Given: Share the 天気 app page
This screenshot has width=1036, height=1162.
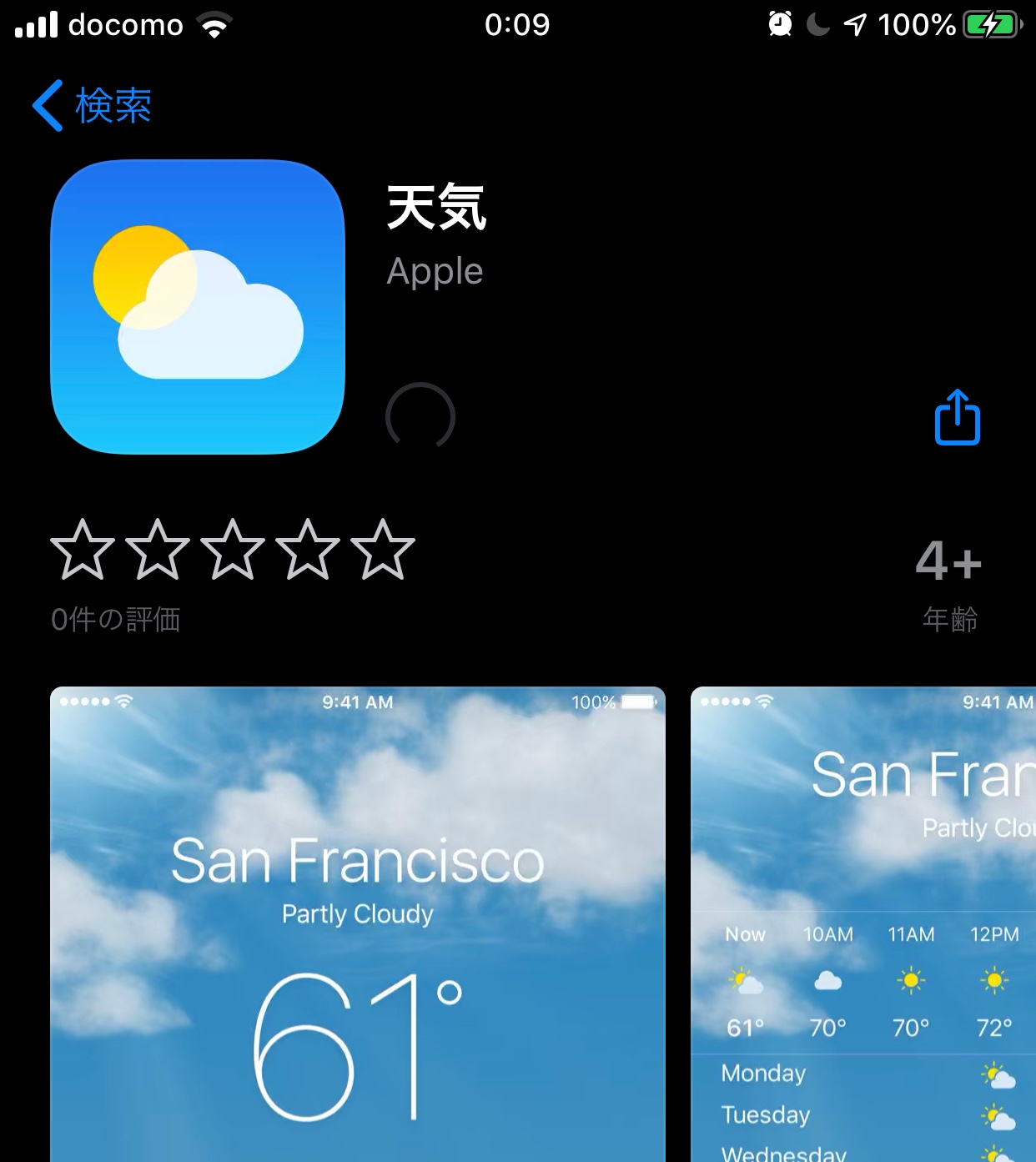Looking at the screenshot, I should [x=957, y=417].
